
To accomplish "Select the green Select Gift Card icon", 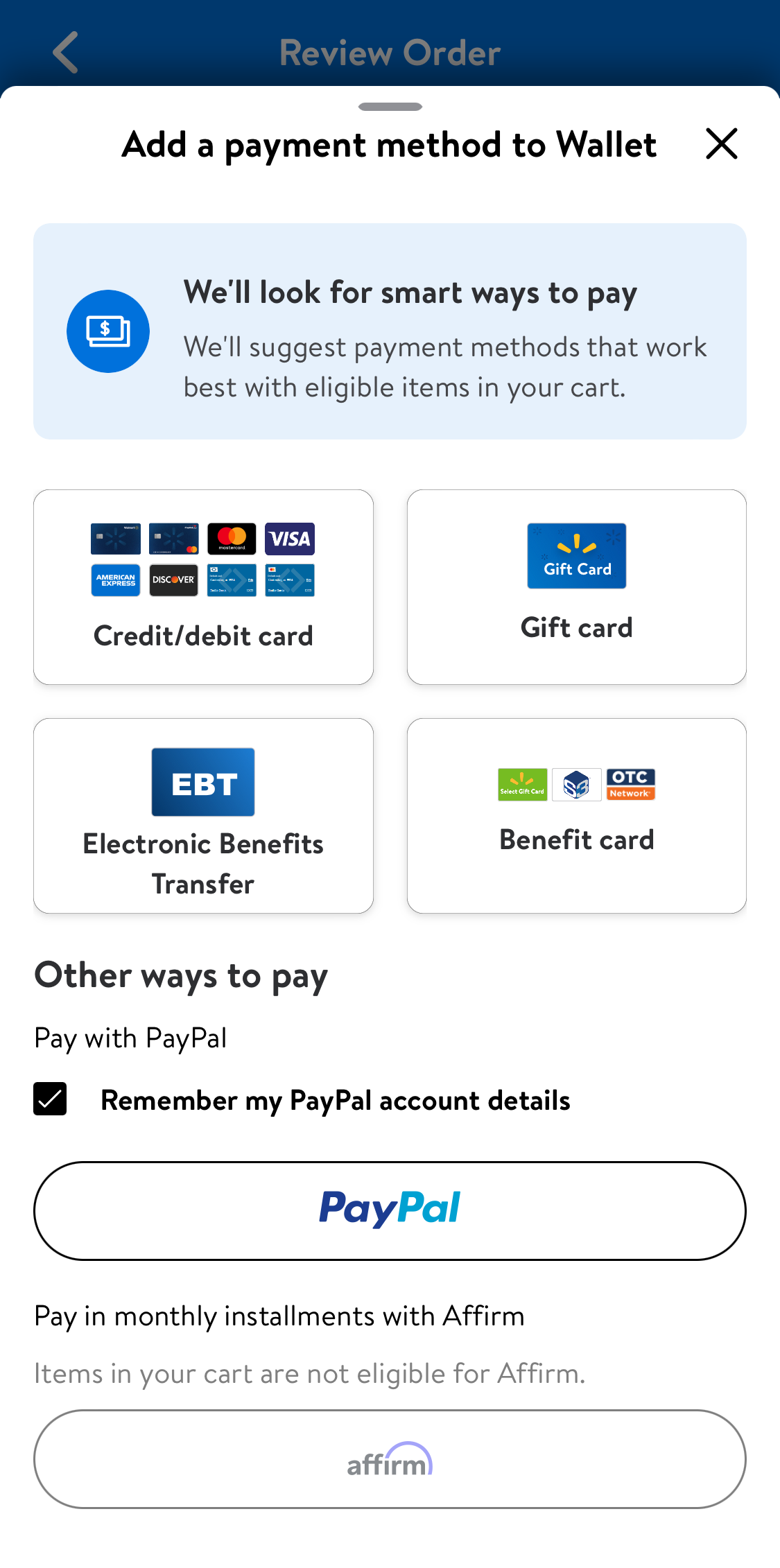I will 521,784.
